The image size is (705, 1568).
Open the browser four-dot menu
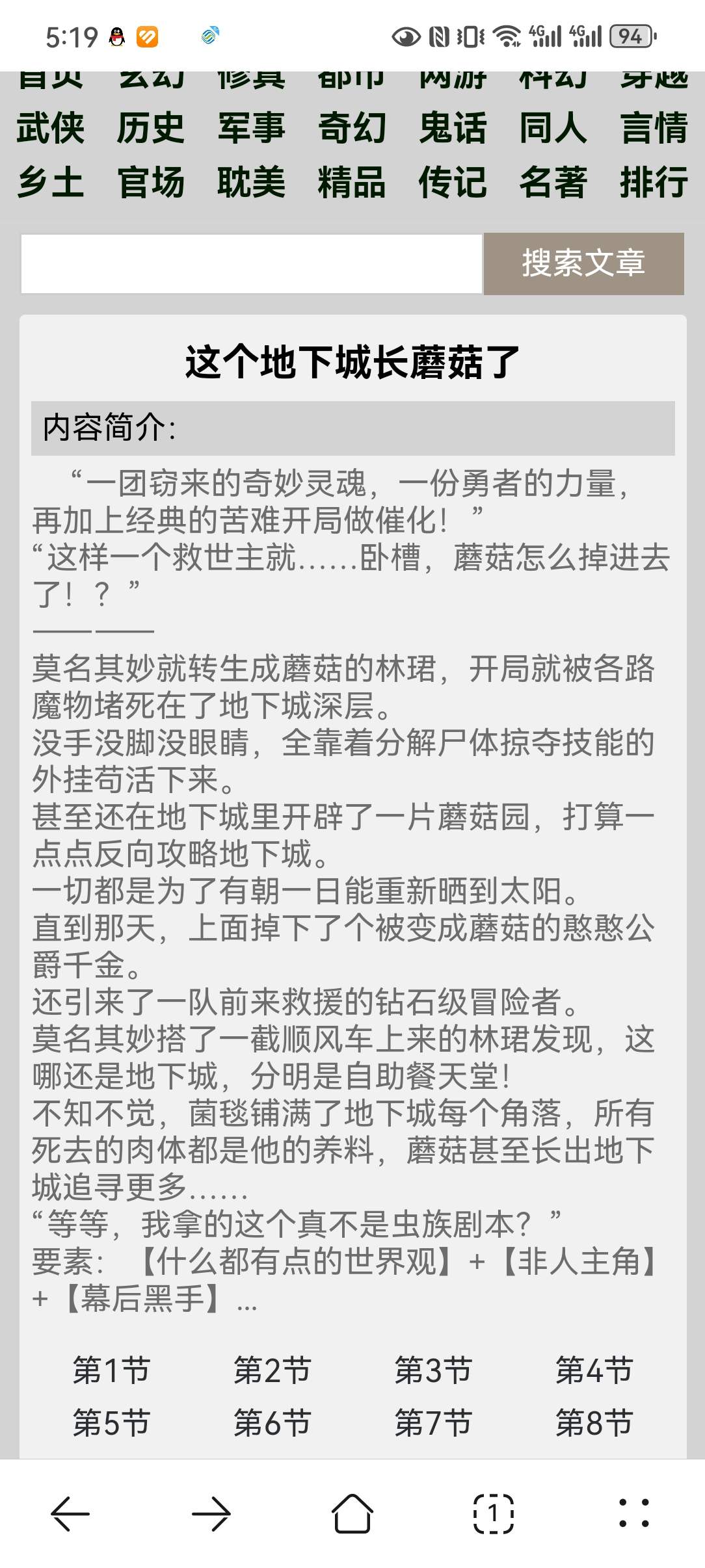click(x=634, y=1513)
